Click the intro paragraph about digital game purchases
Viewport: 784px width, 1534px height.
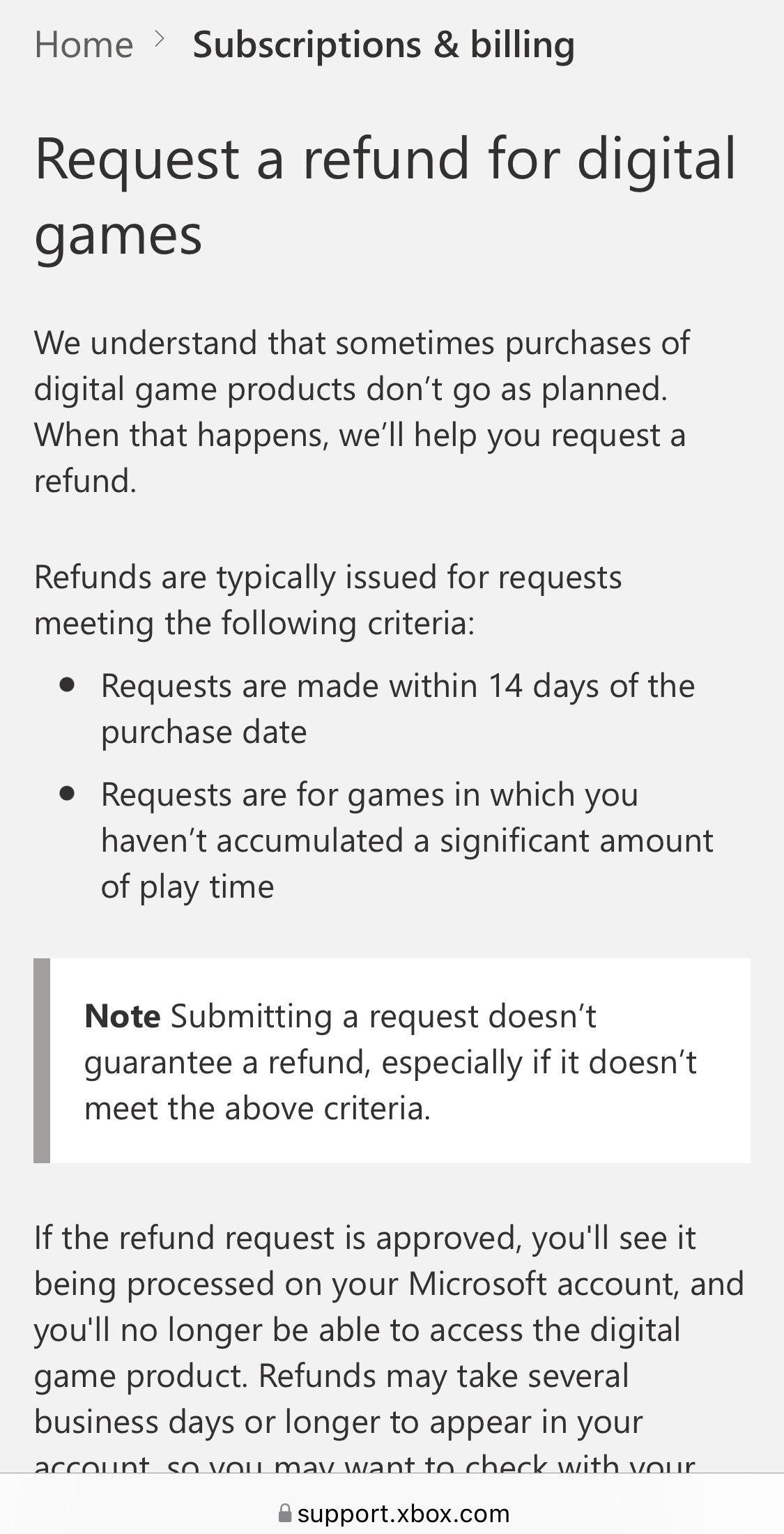pyautogui.click(x=361, y=411)
